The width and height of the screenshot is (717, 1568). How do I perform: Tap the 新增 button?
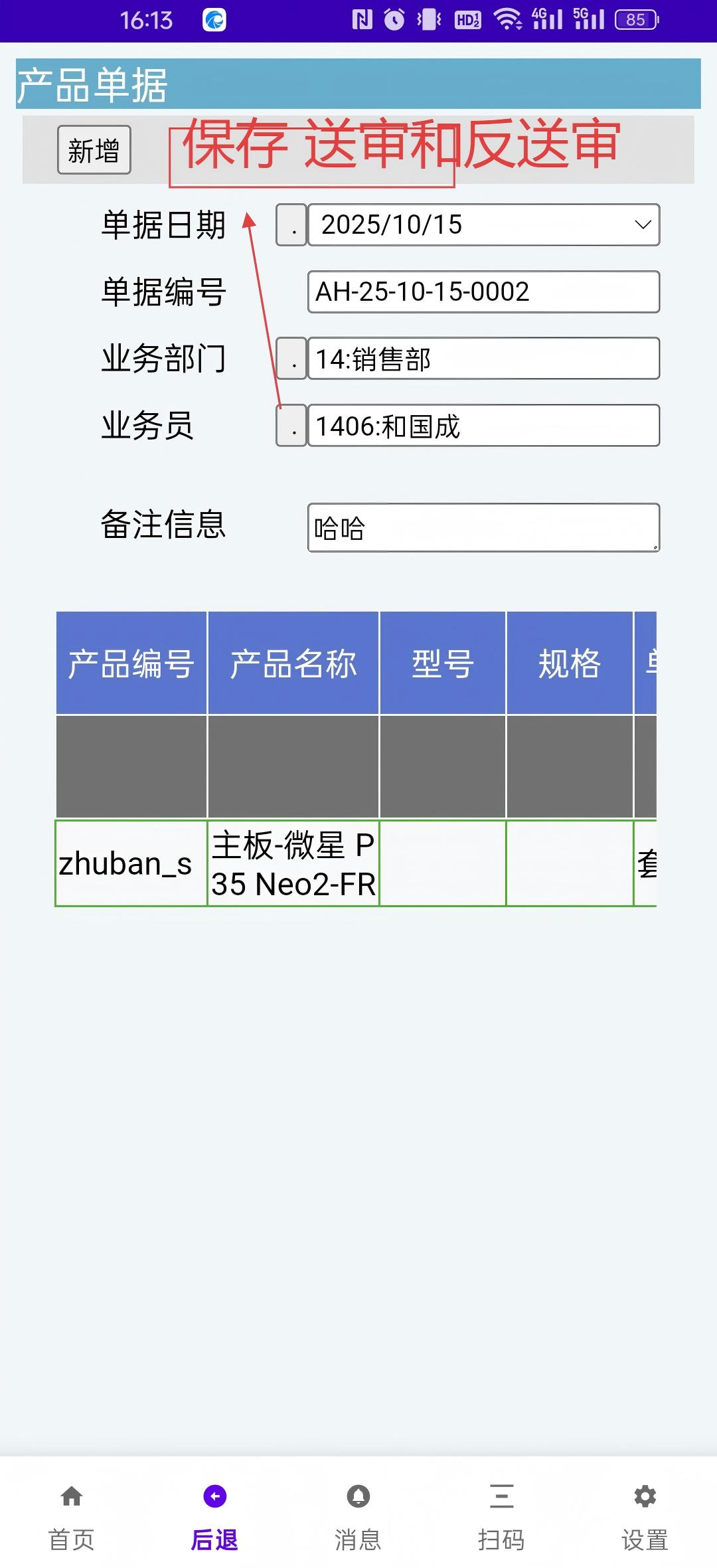pyautogui.click(x=94, y=150)
